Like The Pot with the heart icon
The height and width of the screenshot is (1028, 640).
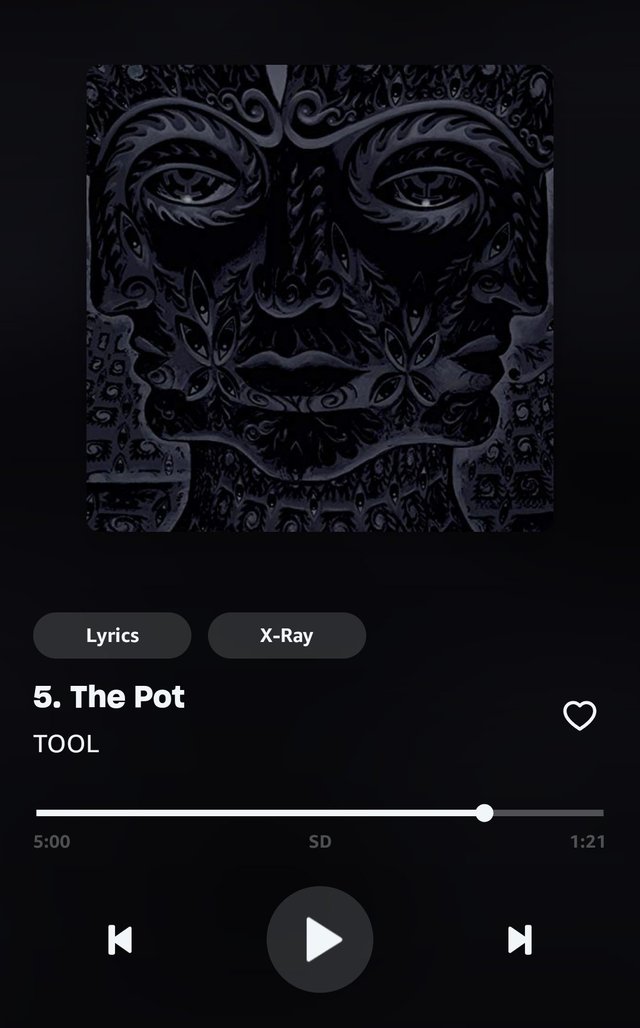[580, 716]
